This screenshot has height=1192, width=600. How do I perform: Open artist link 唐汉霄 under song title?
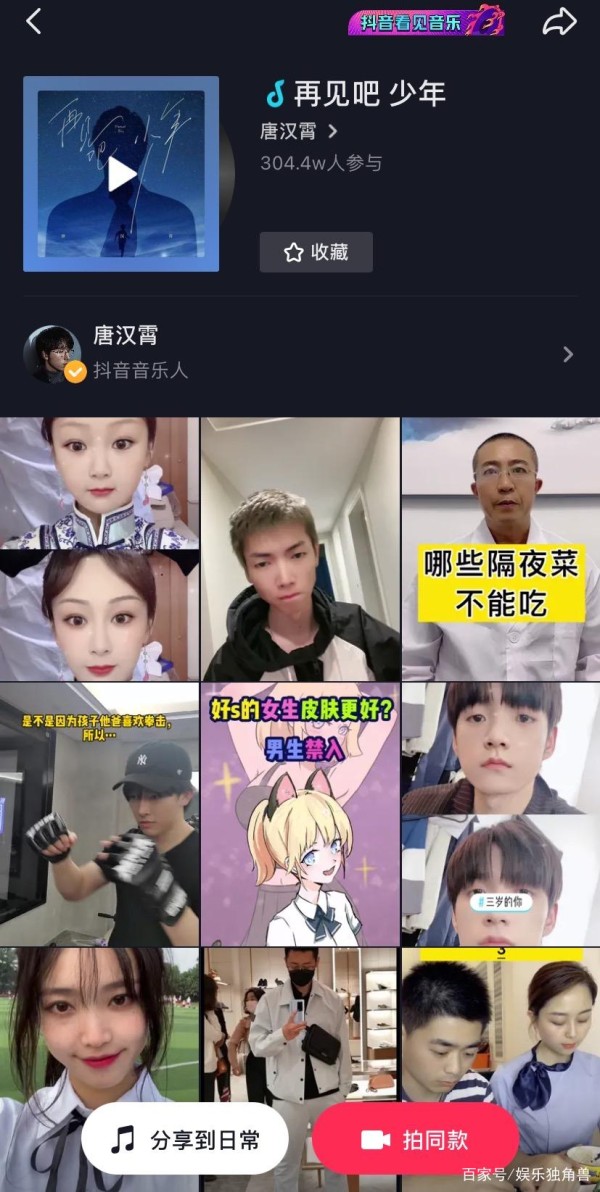(x=299, y=131)
